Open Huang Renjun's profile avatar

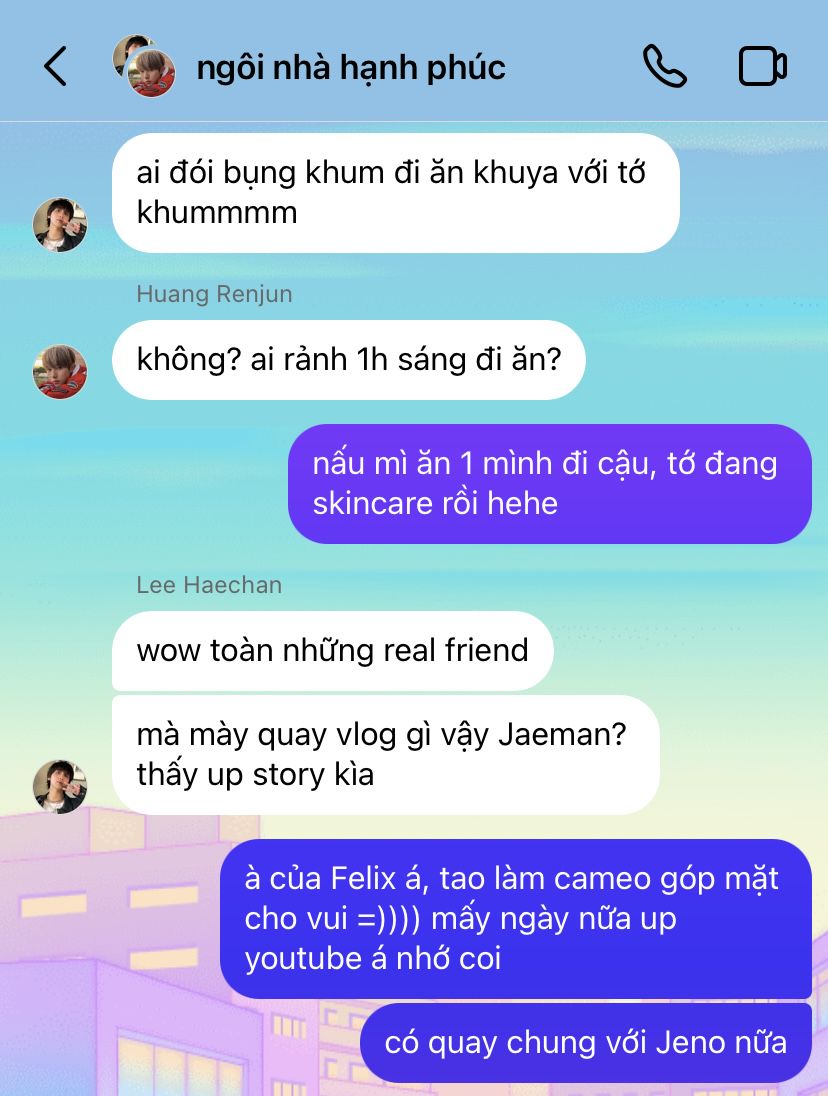coord(60,371)
